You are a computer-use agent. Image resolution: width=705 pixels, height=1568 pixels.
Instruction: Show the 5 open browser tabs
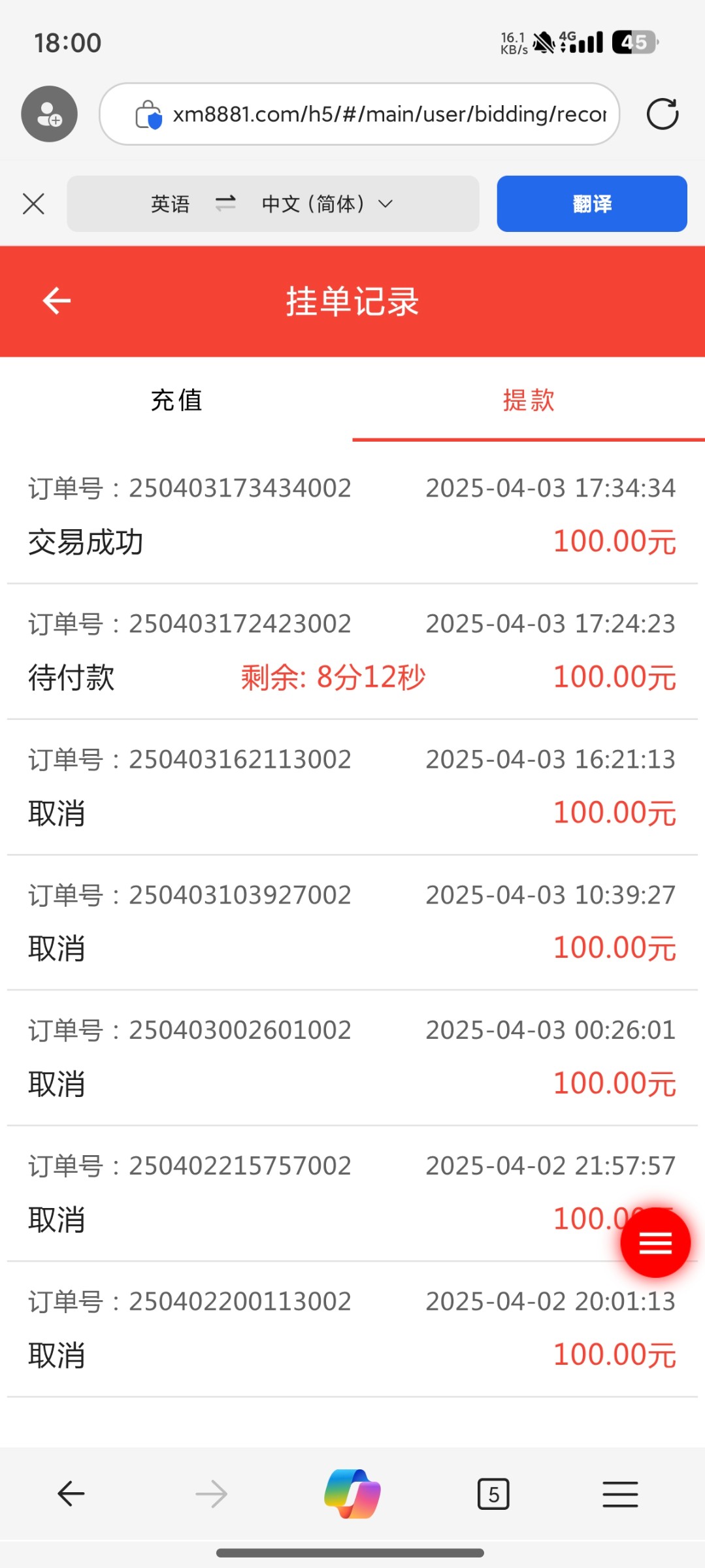coord(493,1494)
